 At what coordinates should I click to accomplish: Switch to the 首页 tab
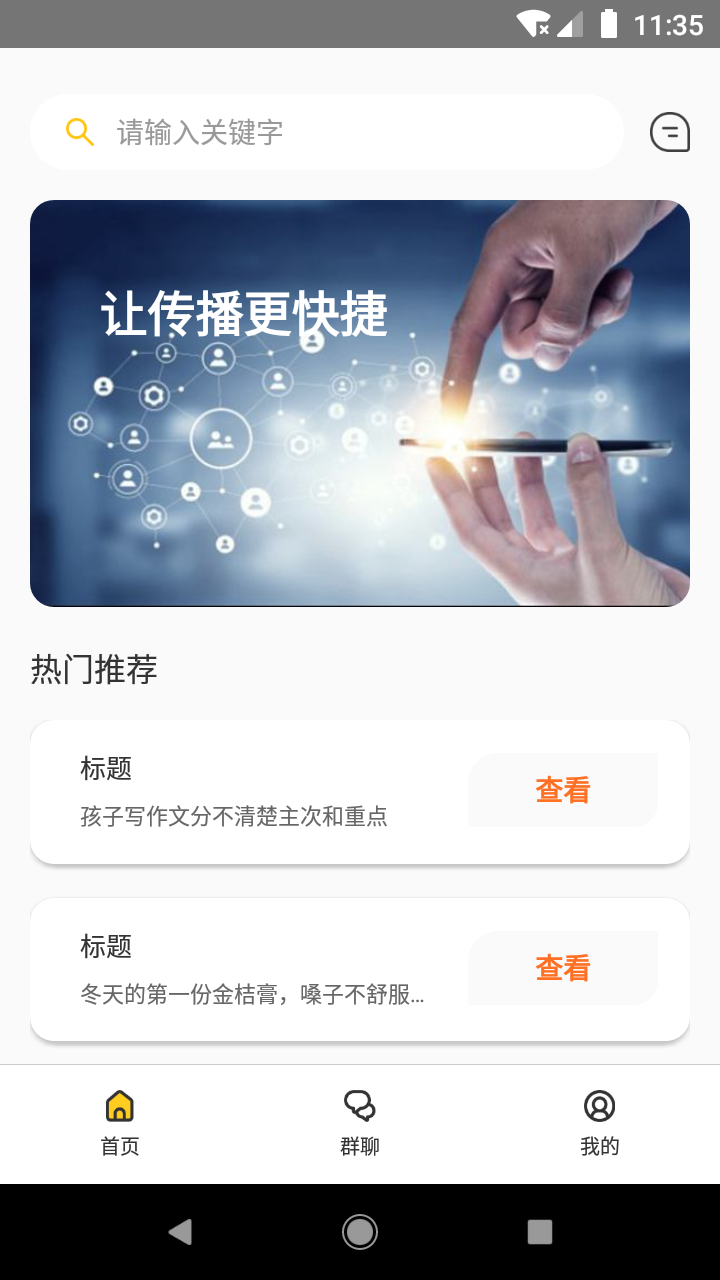(120, 1124)
